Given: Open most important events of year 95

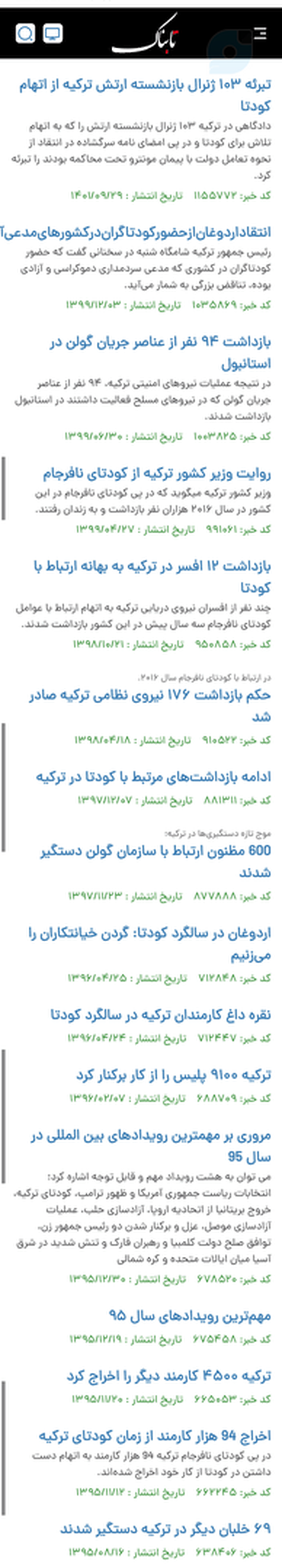Looking at the screenshot, I should 190,1316.
